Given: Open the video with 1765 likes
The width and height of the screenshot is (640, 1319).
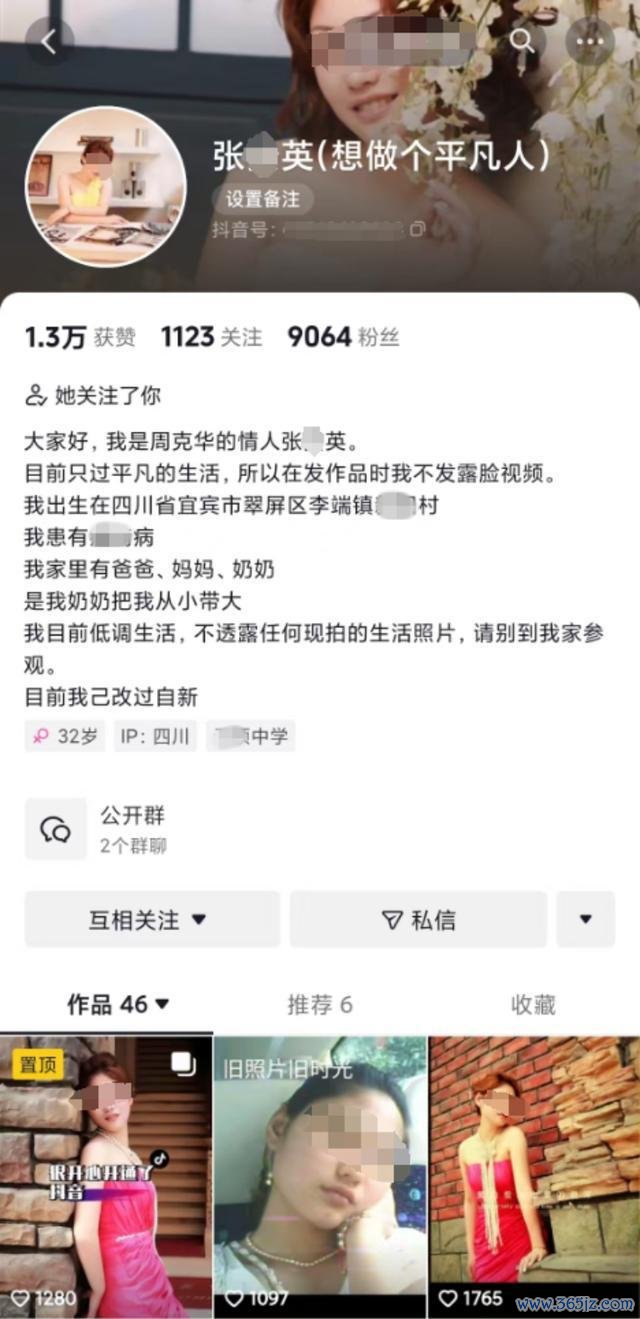Looking at the screenshot, I should (x=534, y=1178).
